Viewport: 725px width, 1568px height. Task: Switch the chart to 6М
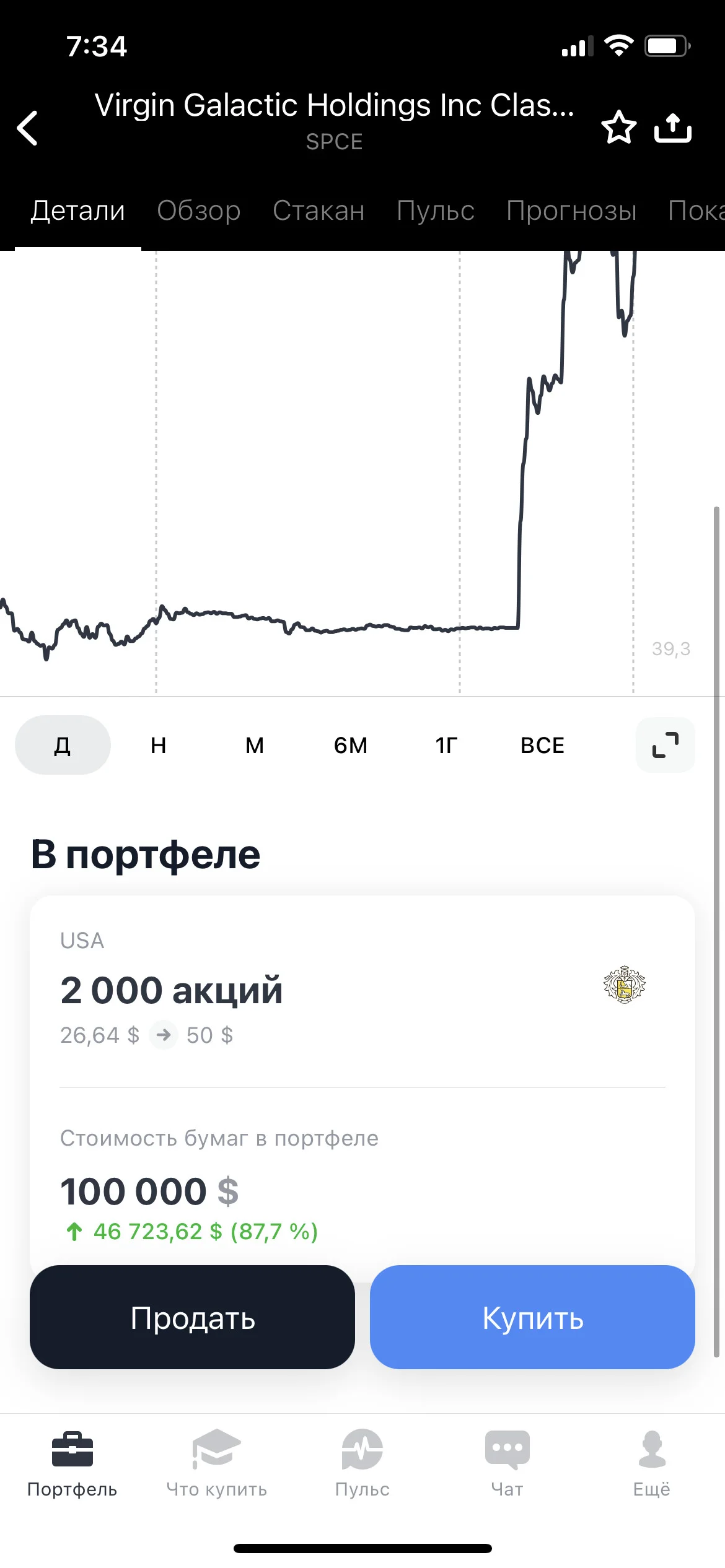tap(351, 745)
